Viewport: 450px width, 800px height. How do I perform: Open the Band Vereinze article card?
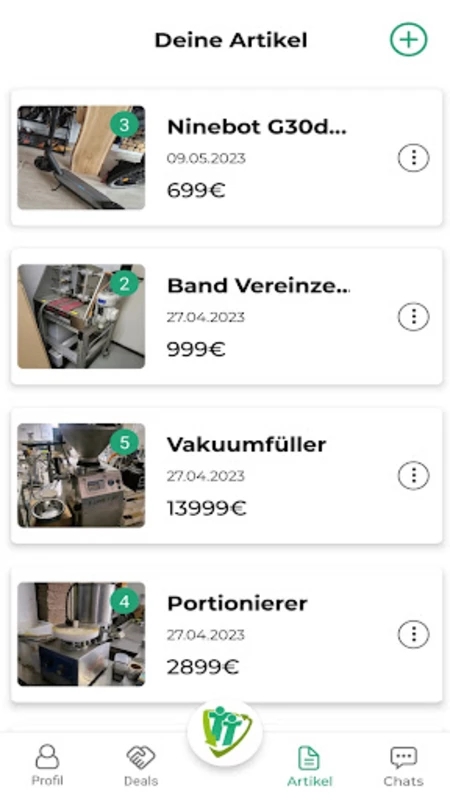click(226, 316)
